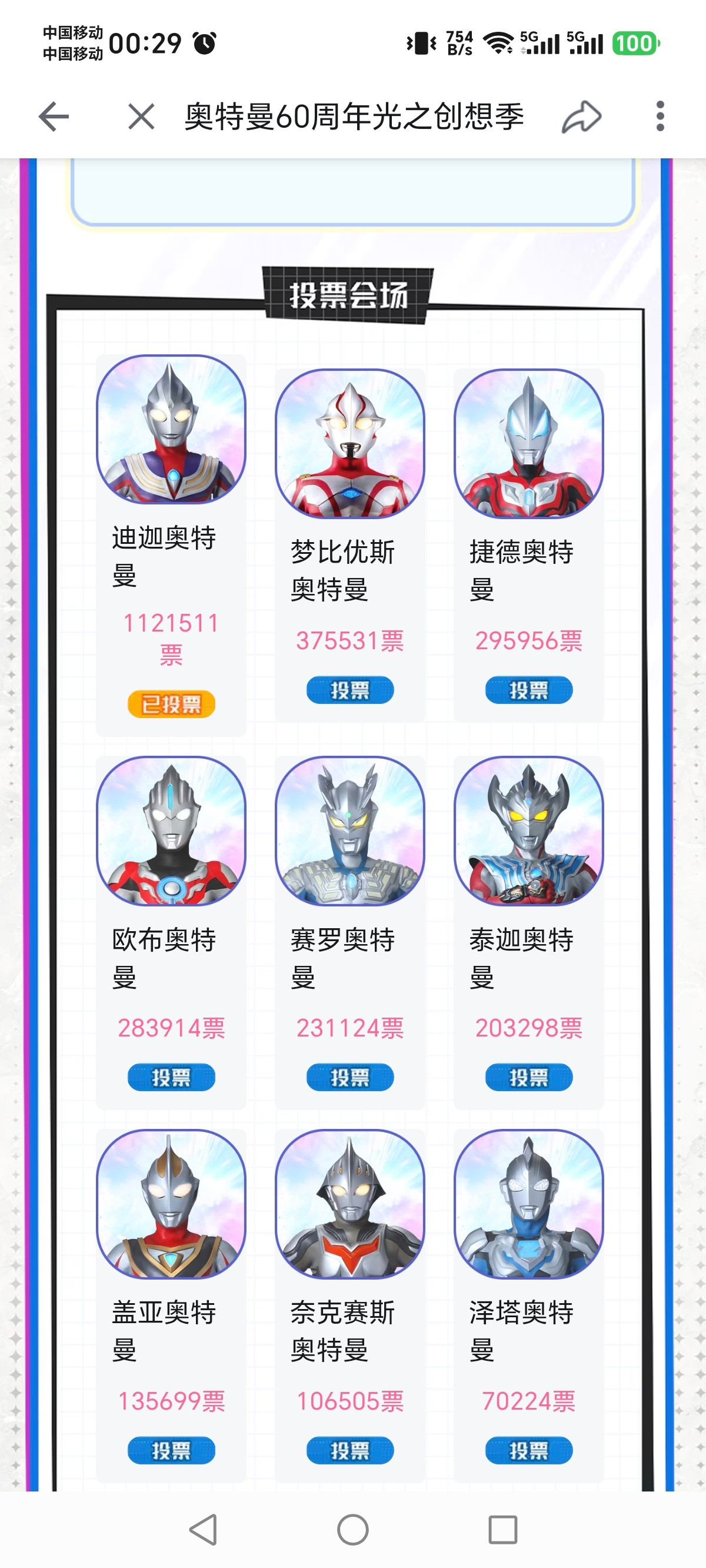The width and height of the screenshot is (706, 1568).
Task: Give a vote to 奈克赛斯奥特曼
Action: coord(350,1450)
